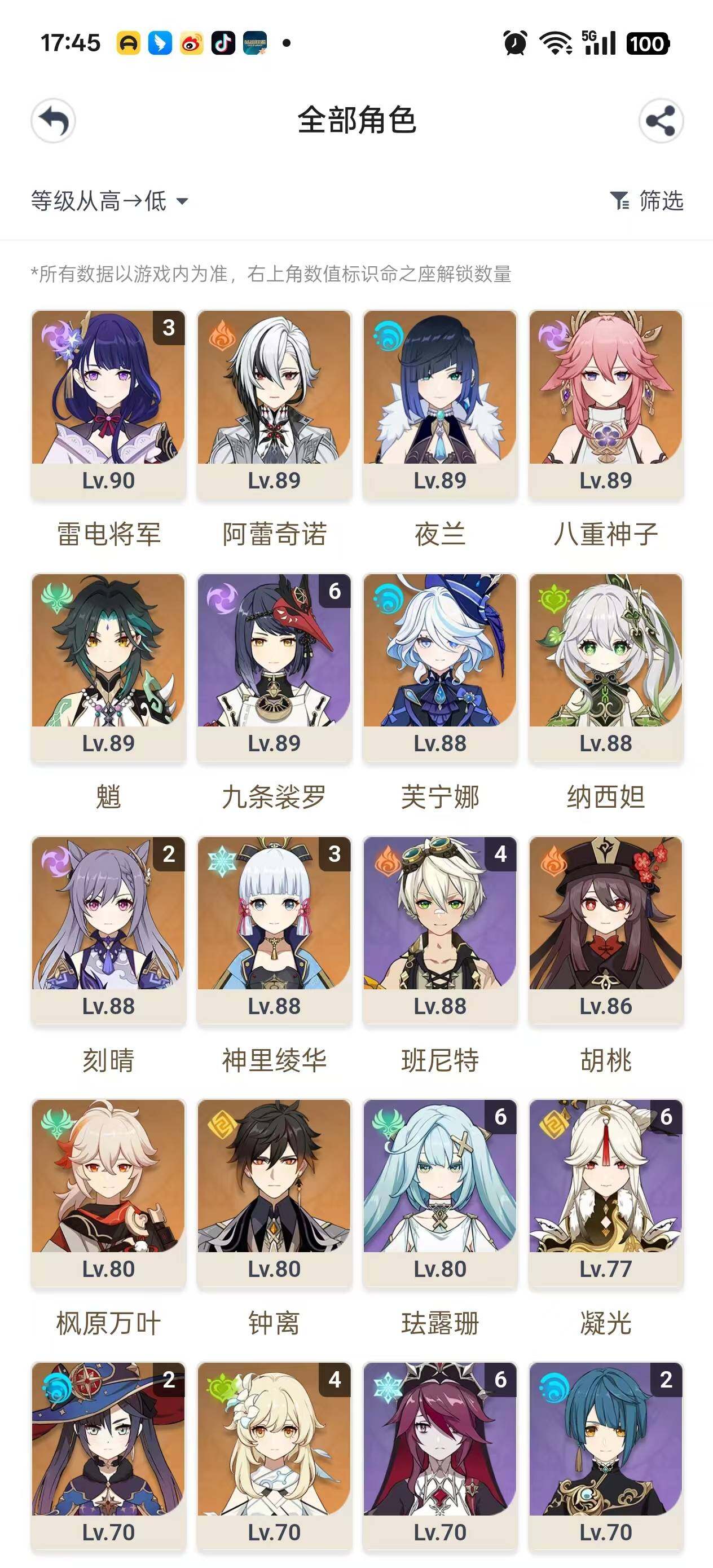The image size is (713, 1568).
Task: Select the 枫原万叶 character card
Action: point(108,1193)
